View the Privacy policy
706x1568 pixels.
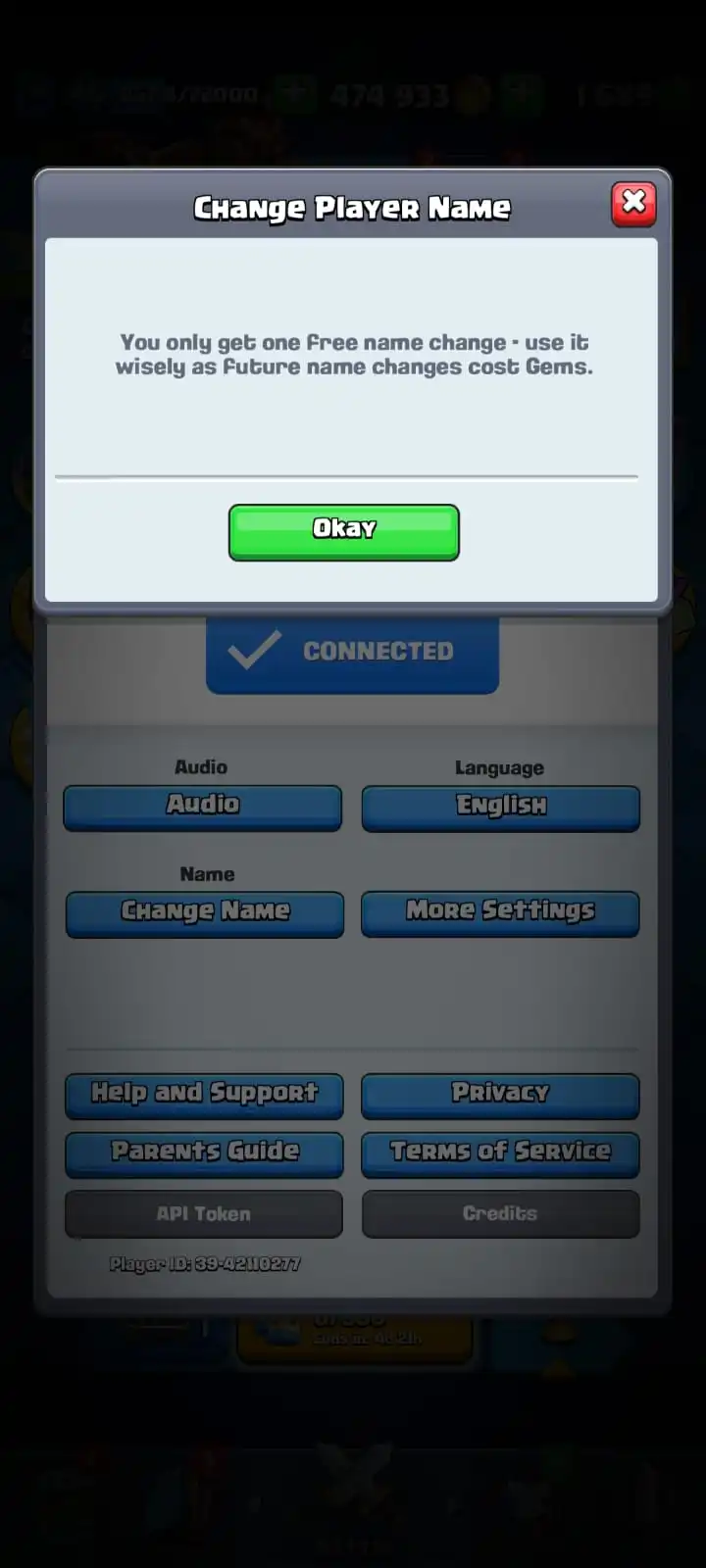point(500,1095)
